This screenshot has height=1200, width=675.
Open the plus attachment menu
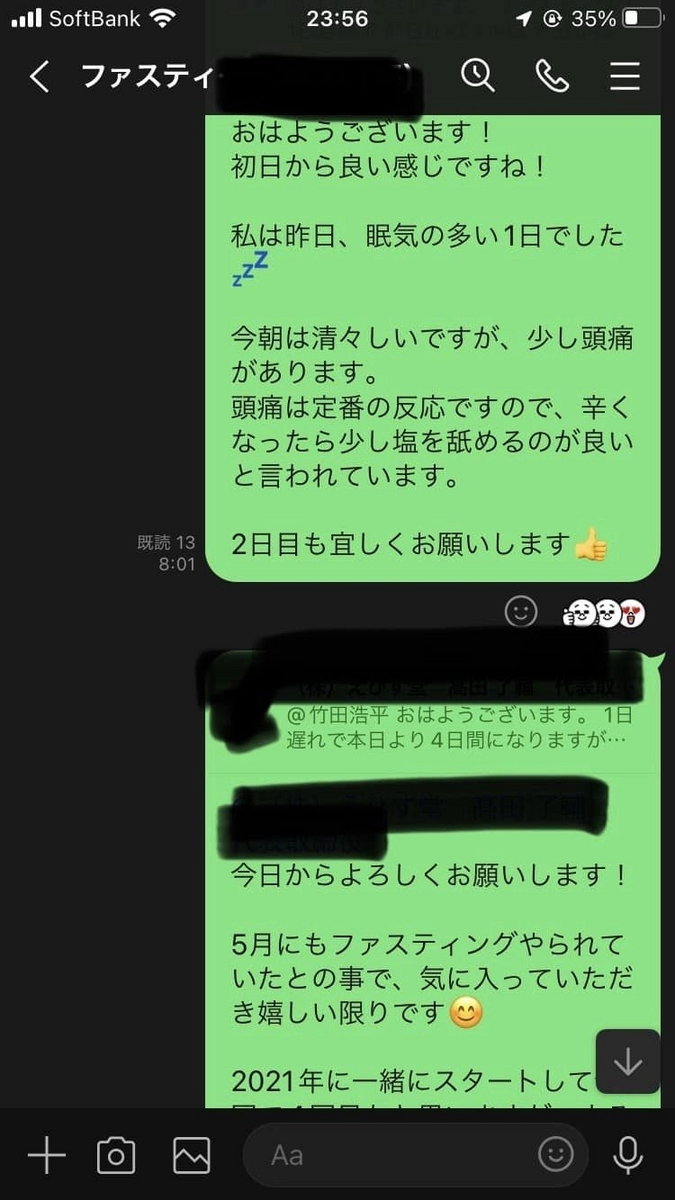[x=45, y=1156]
